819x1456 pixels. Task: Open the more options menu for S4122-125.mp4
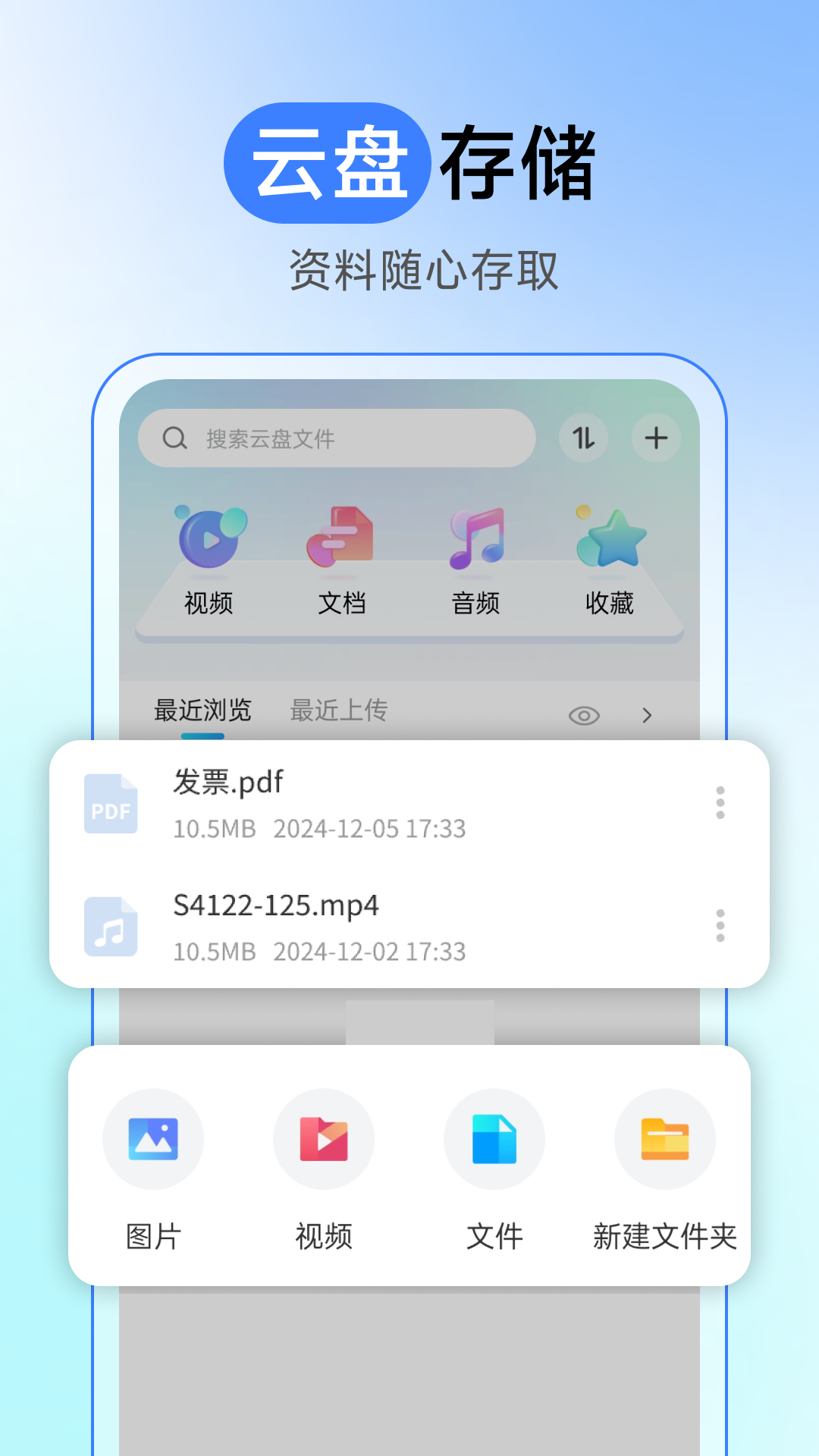click(719, 927)
